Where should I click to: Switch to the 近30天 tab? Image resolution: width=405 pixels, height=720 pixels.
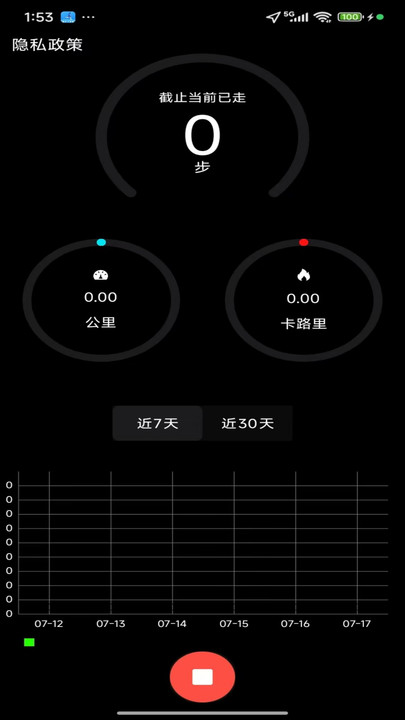click(x=248, y=423)
